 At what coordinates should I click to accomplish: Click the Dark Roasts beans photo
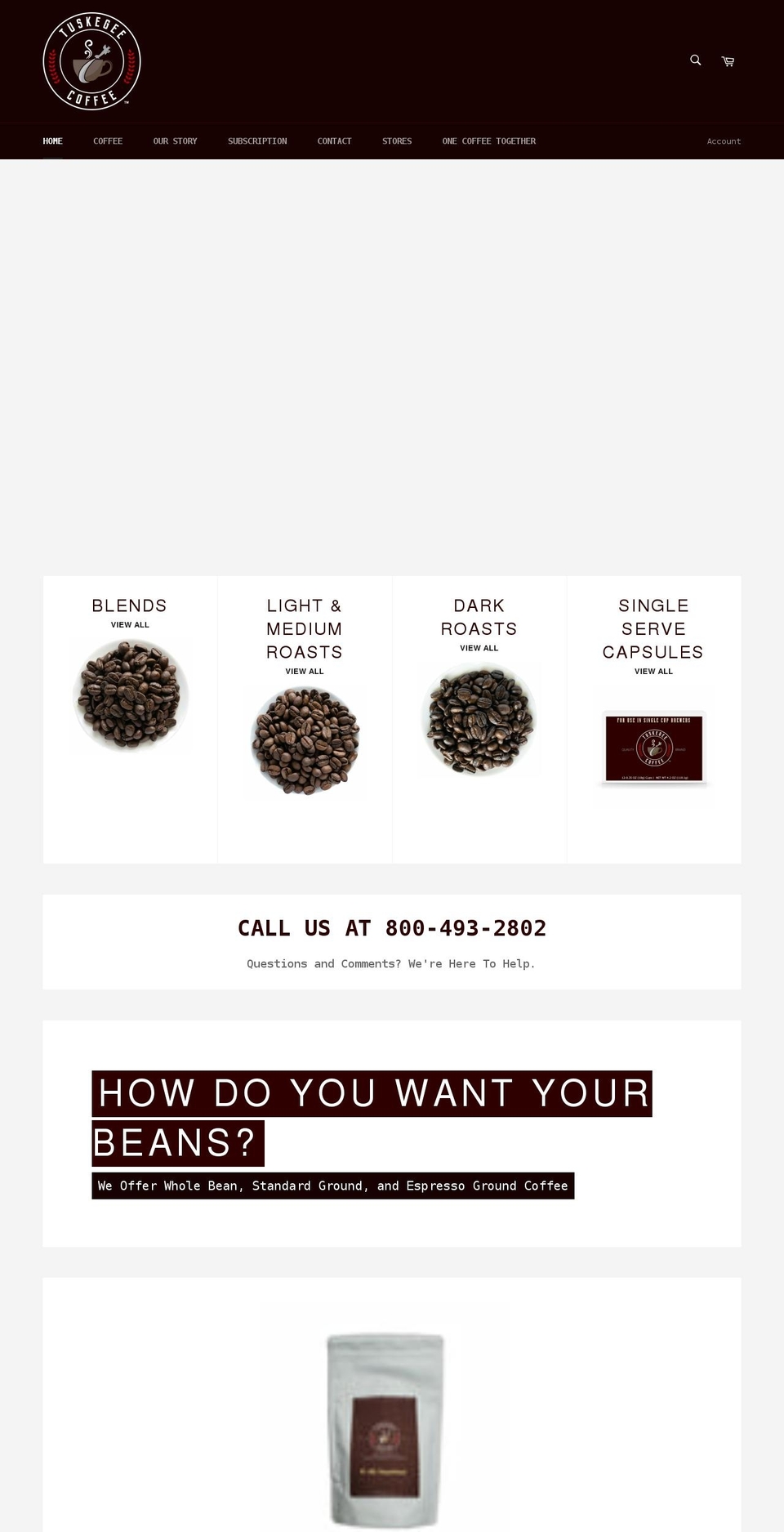point(479,718)
